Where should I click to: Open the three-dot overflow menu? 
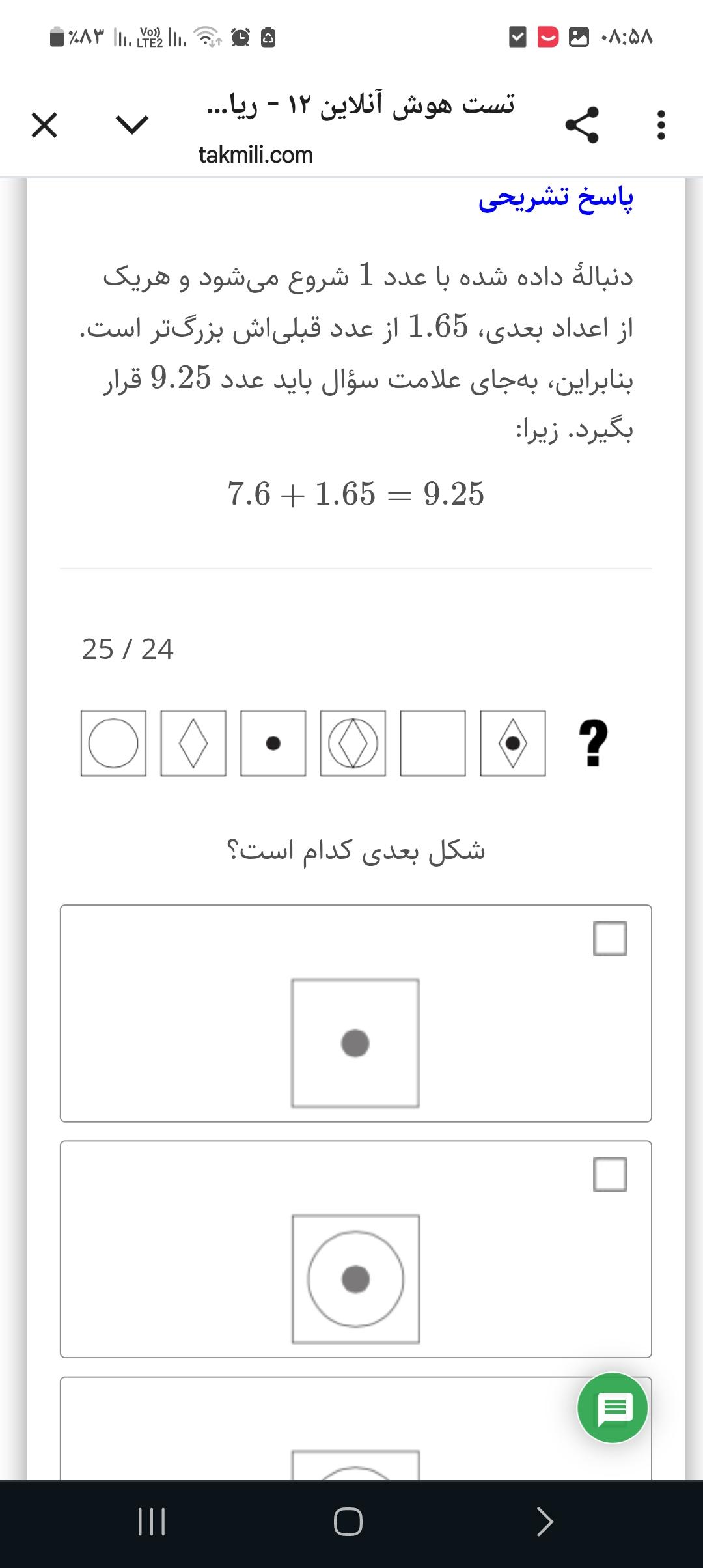(661, 125)
